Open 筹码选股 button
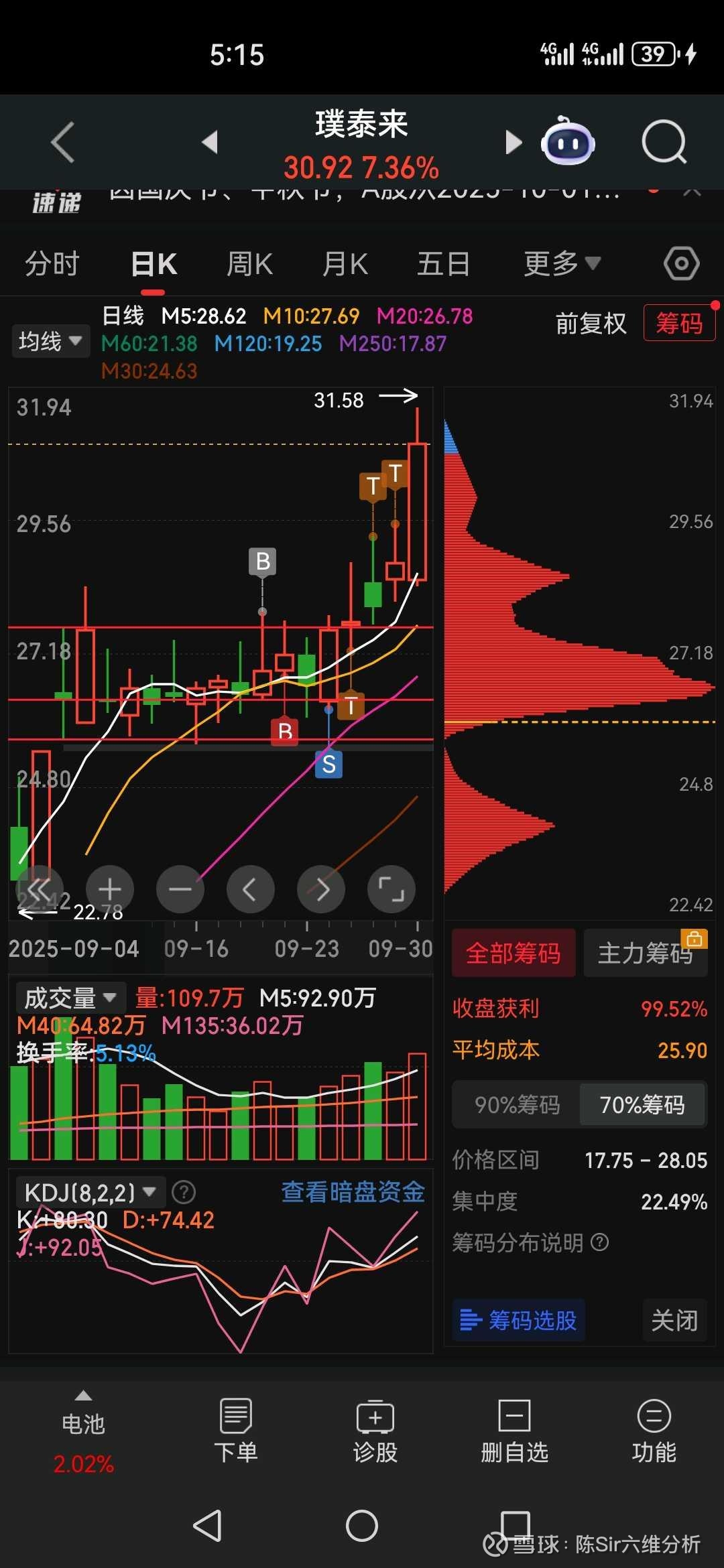Image resolution: width=724 pixels, height=1568 pixels. tap(518, 1320)
